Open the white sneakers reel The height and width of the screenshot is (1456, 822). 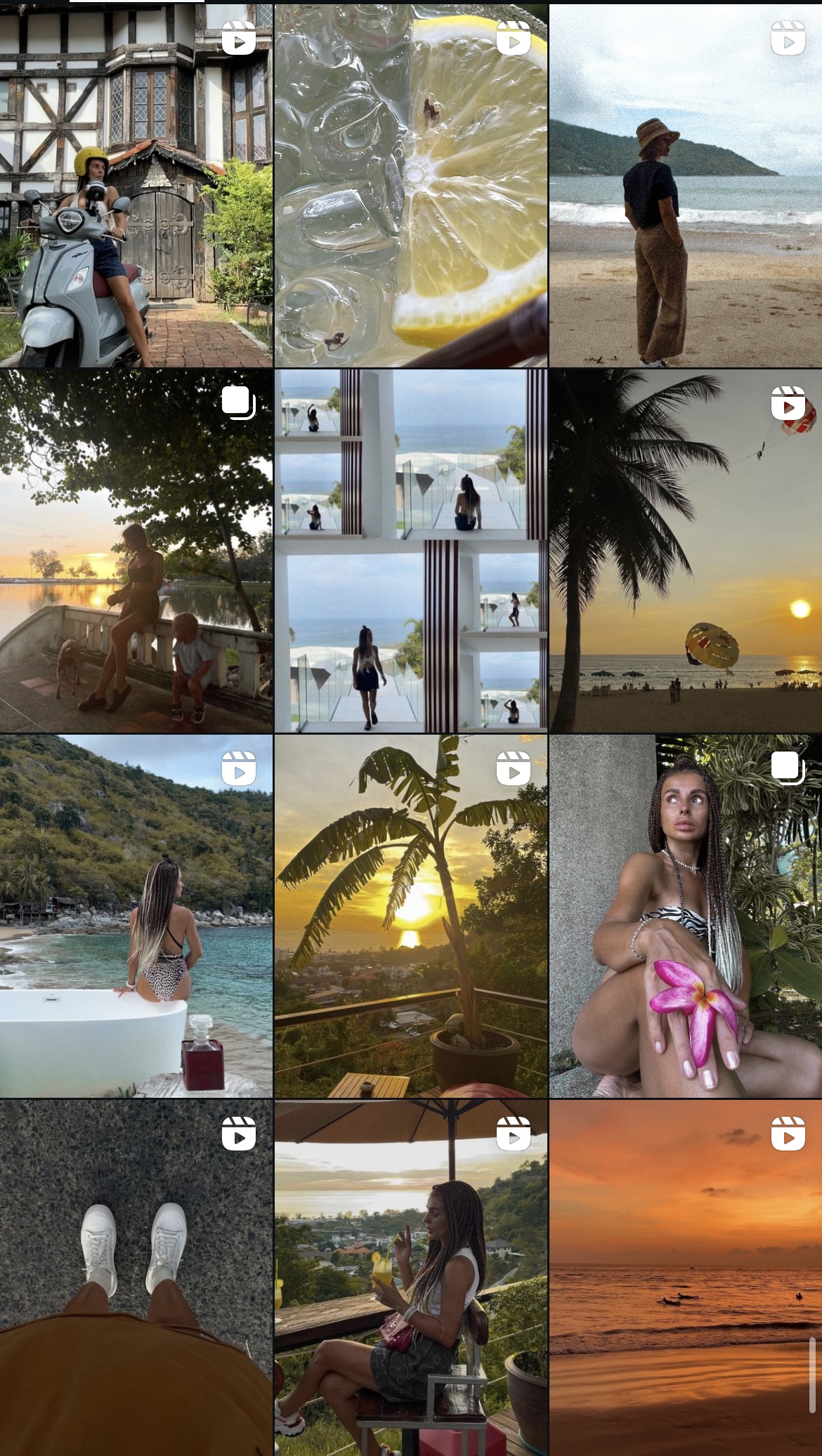pos(136,1278)
